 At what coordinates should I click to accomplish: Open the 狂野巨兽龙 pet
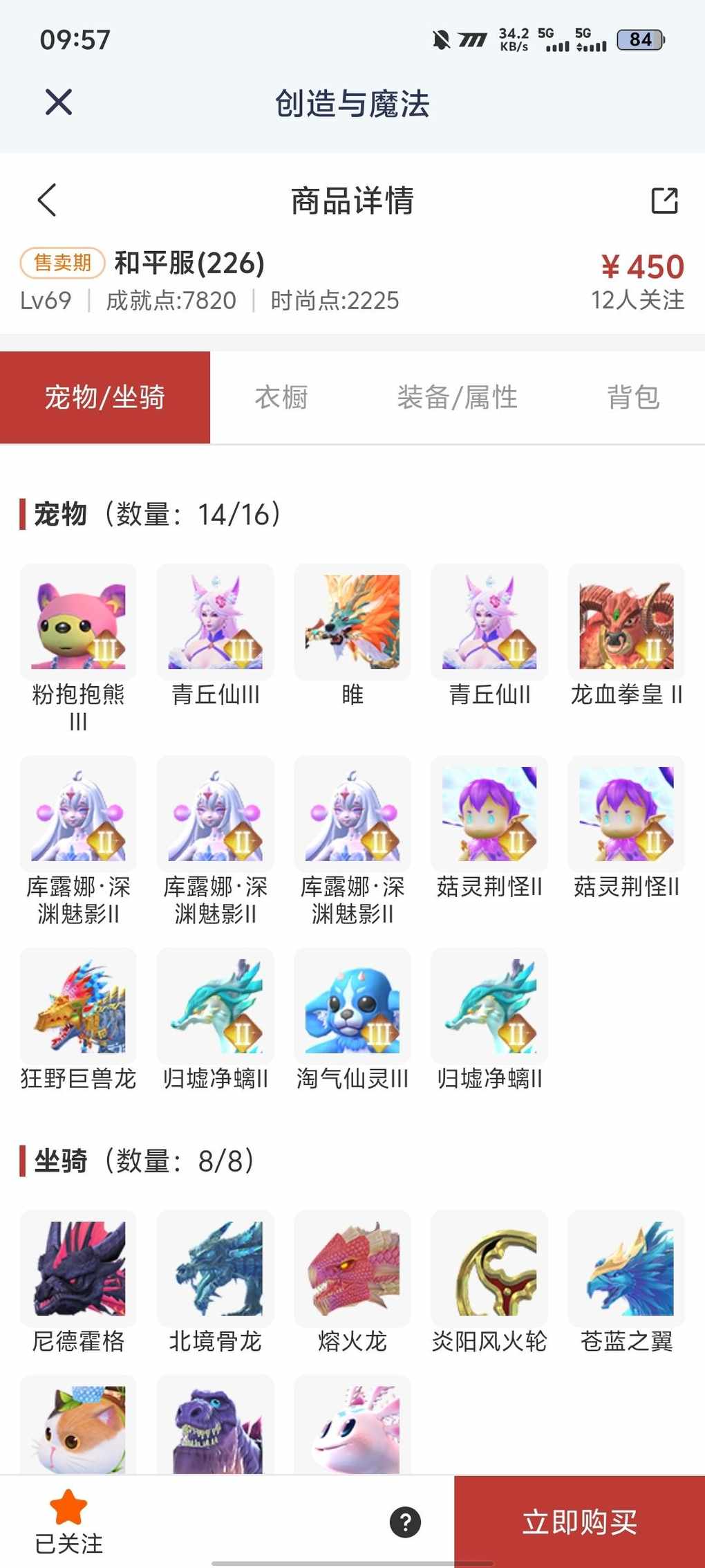78,1006
